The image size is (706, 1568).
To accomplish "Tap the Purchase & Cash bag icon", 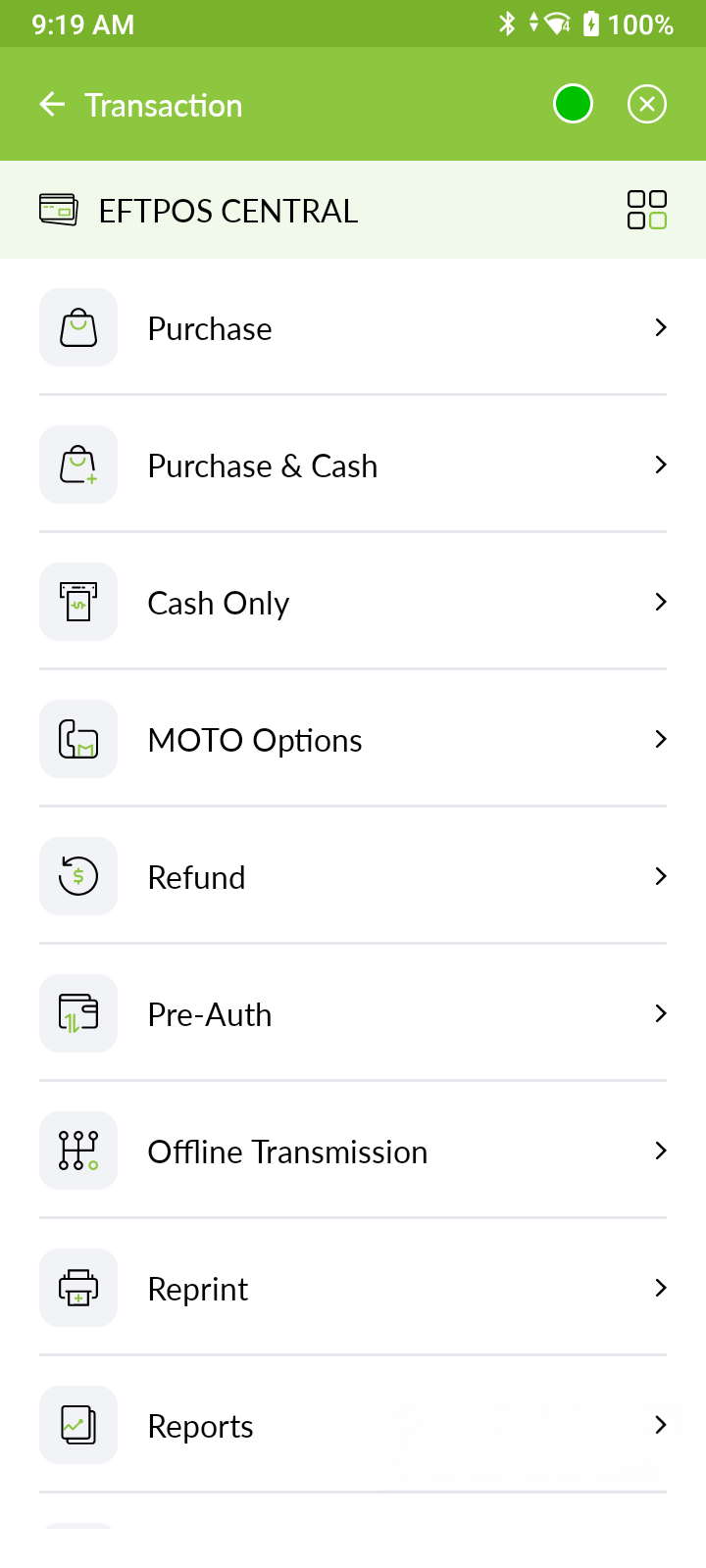I will (78, 465).
